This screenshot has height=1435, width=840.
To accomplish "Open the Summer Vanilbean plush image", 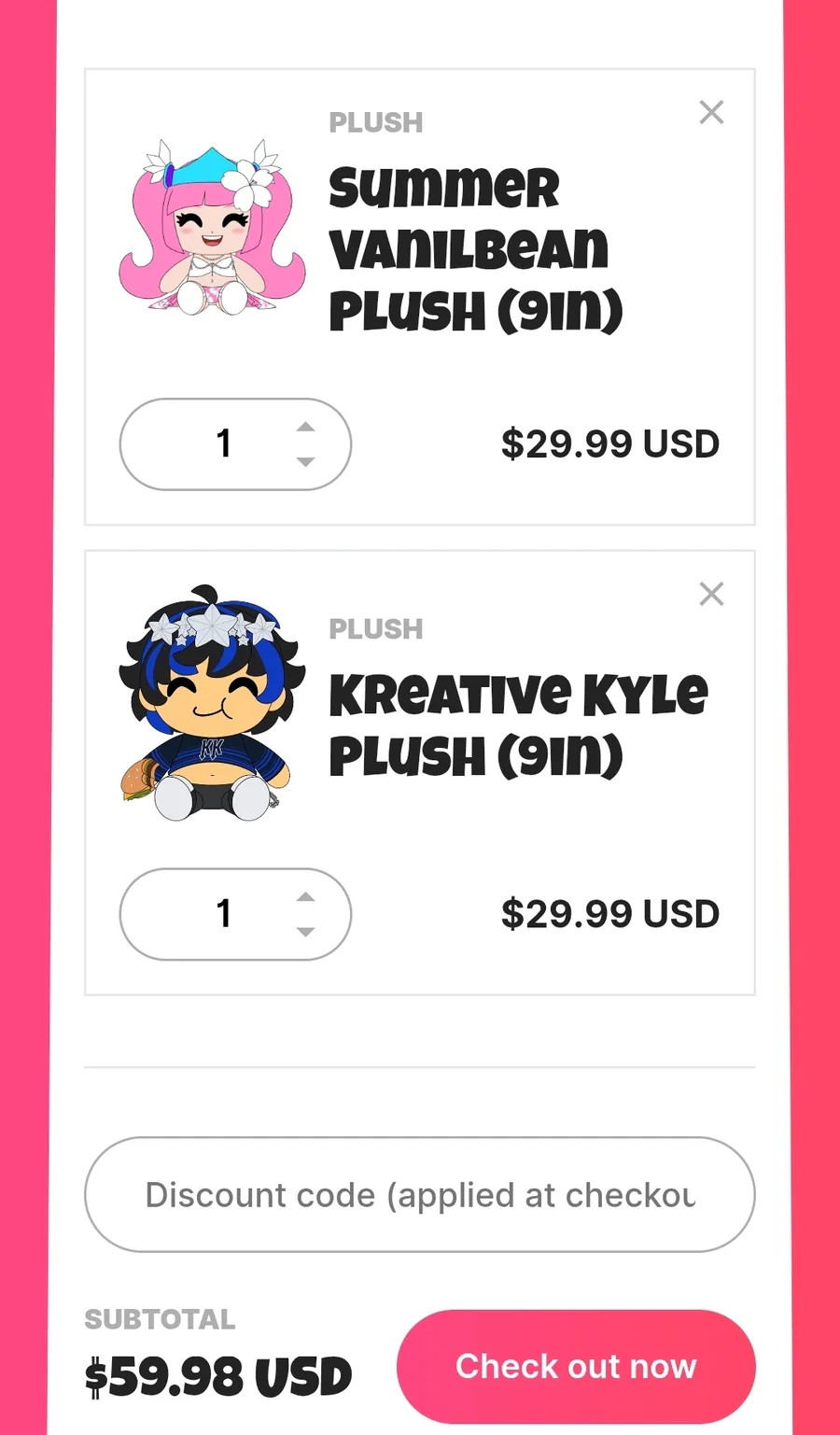I will [x=212, y=227].
